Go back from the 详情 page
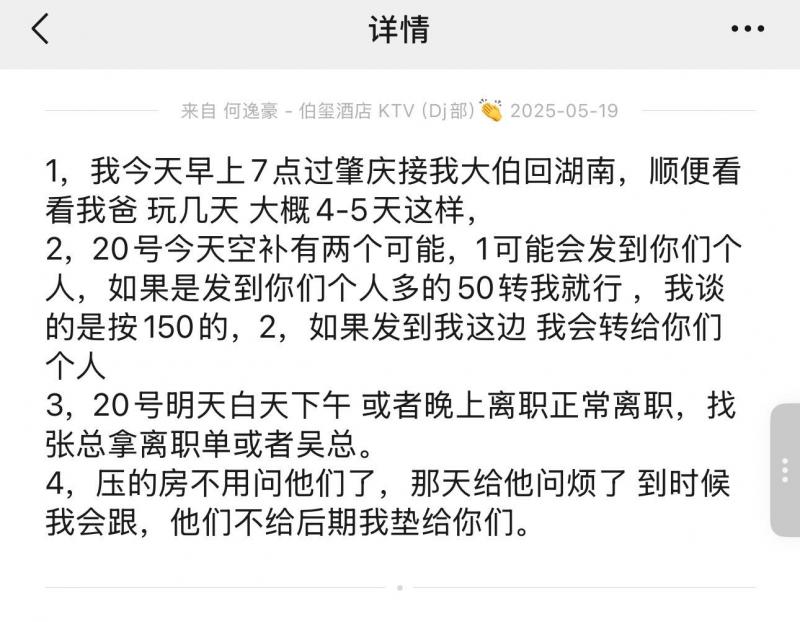The height and width of the screenshot is (622, 800). tap(40, 30)
